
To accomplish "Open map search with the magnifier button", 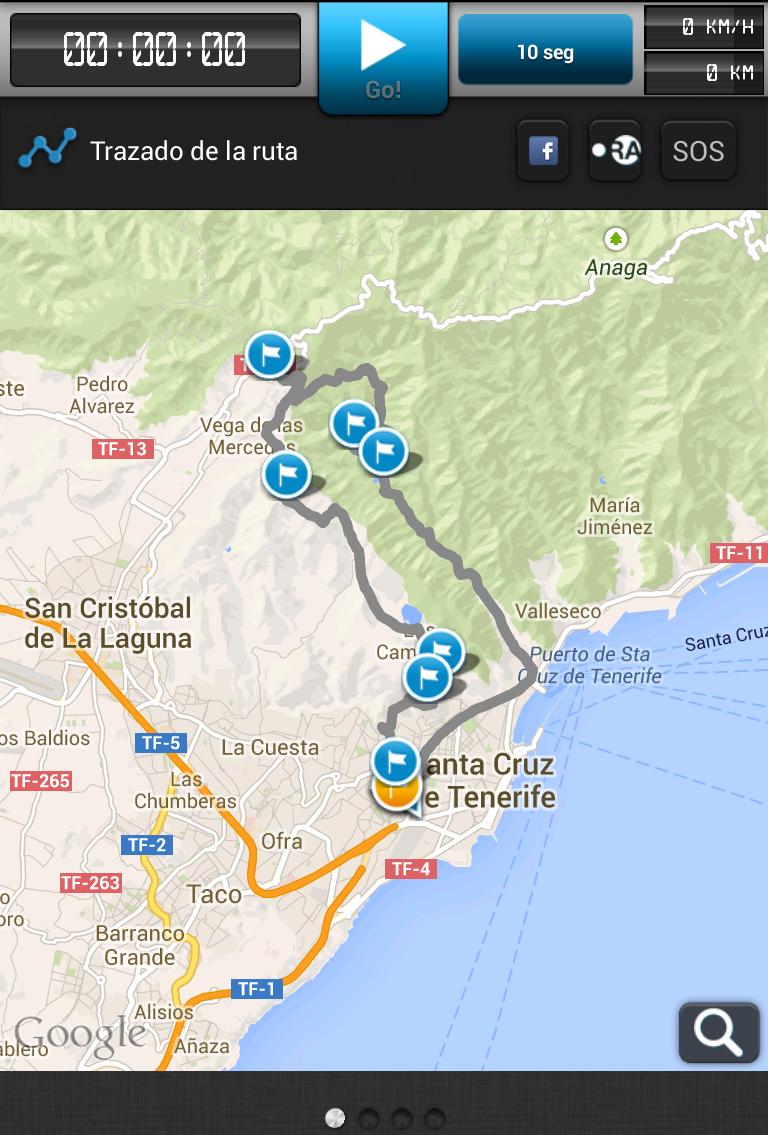I will tap(718, 1032).
